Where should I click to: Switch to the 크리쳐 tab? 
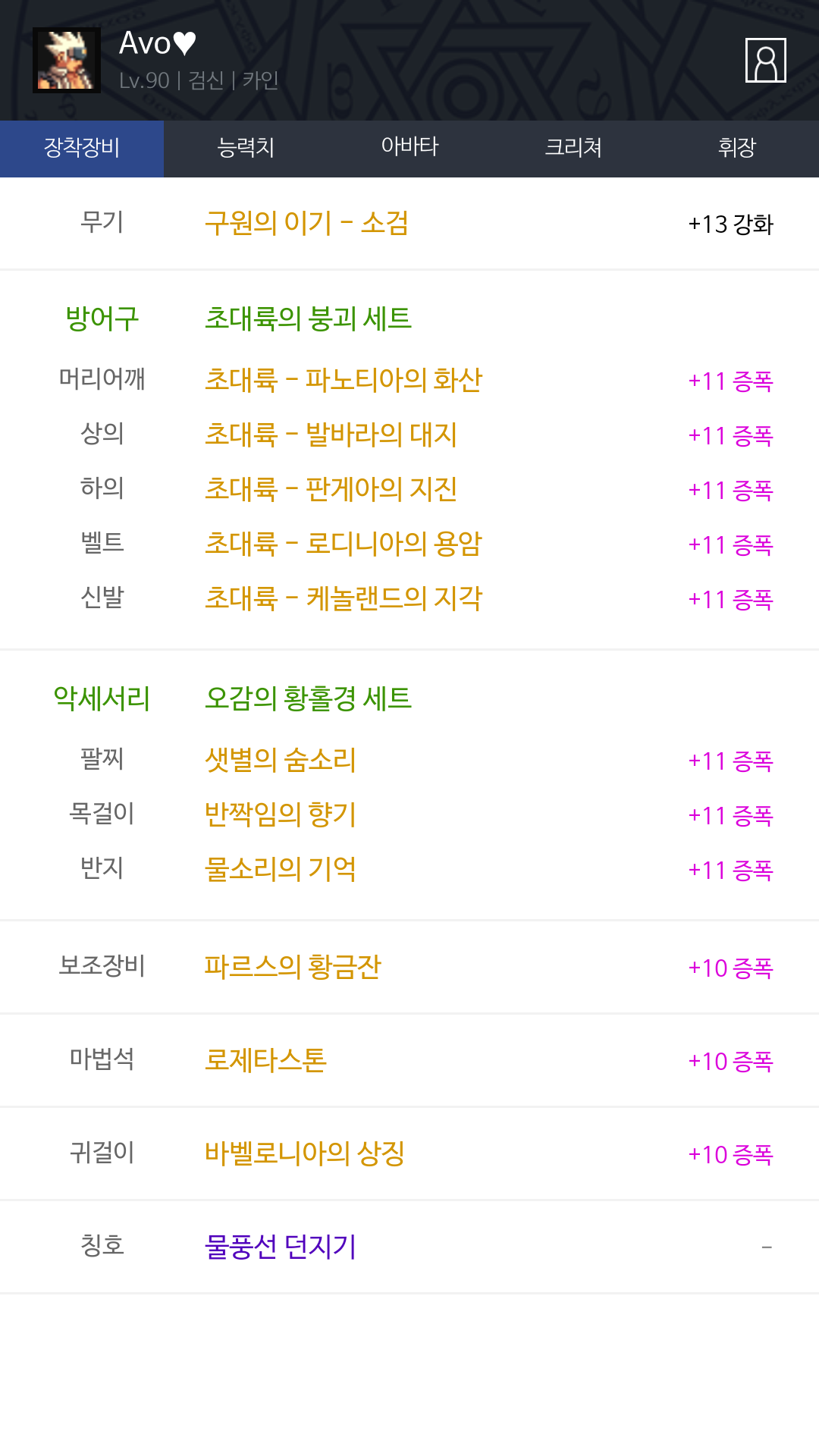tap(573, 149)
